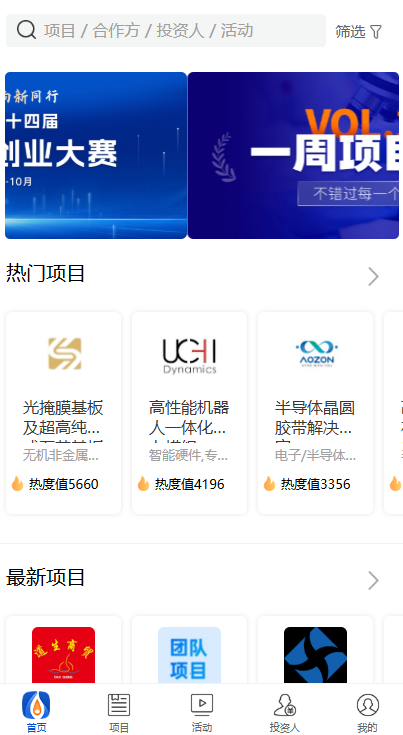Expand the 最新项目 section arrow
This screenshot has height=735, width=403.
(373, 580)
